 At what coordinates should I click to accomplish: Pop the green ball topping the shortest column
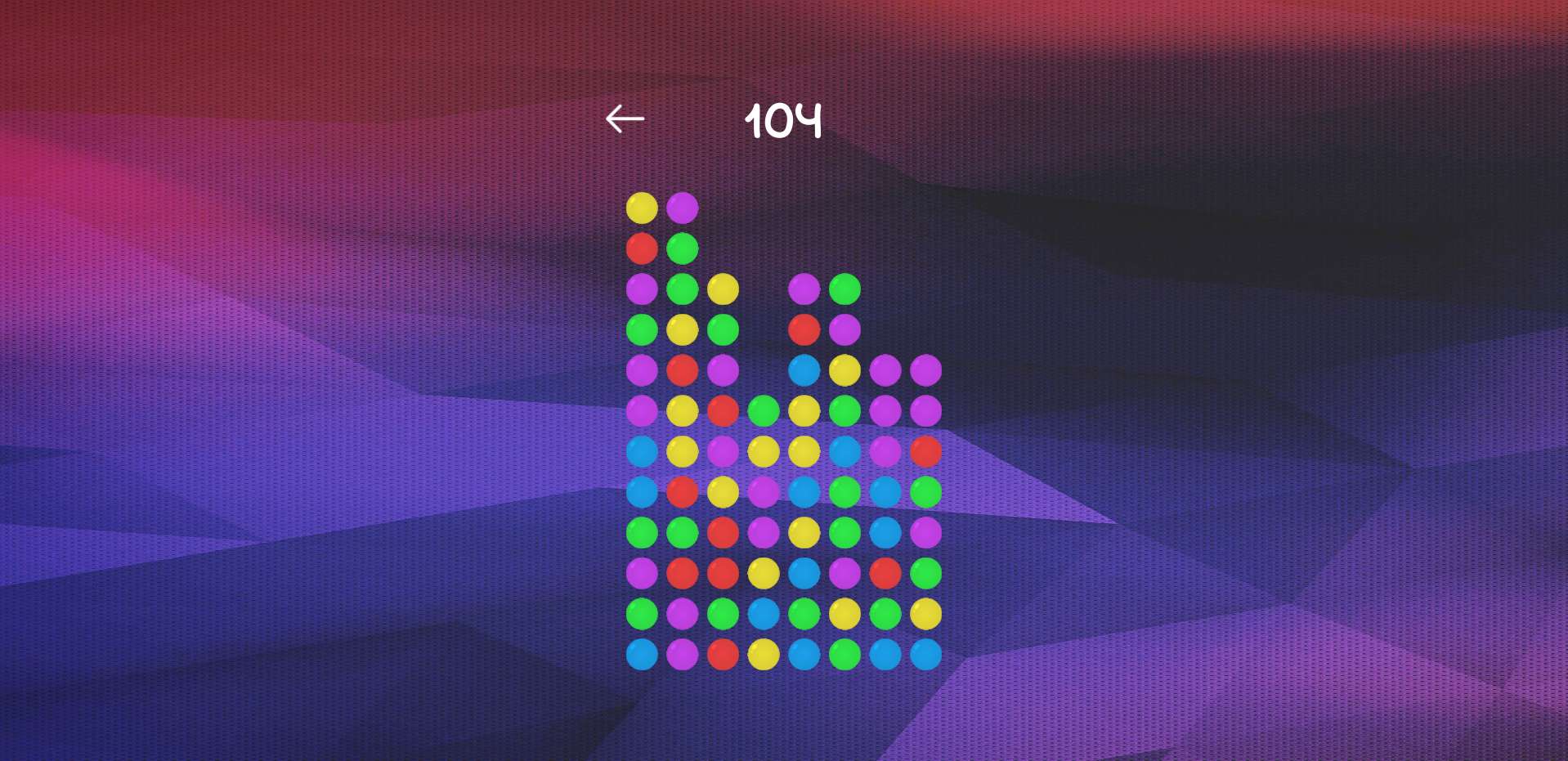763,410
